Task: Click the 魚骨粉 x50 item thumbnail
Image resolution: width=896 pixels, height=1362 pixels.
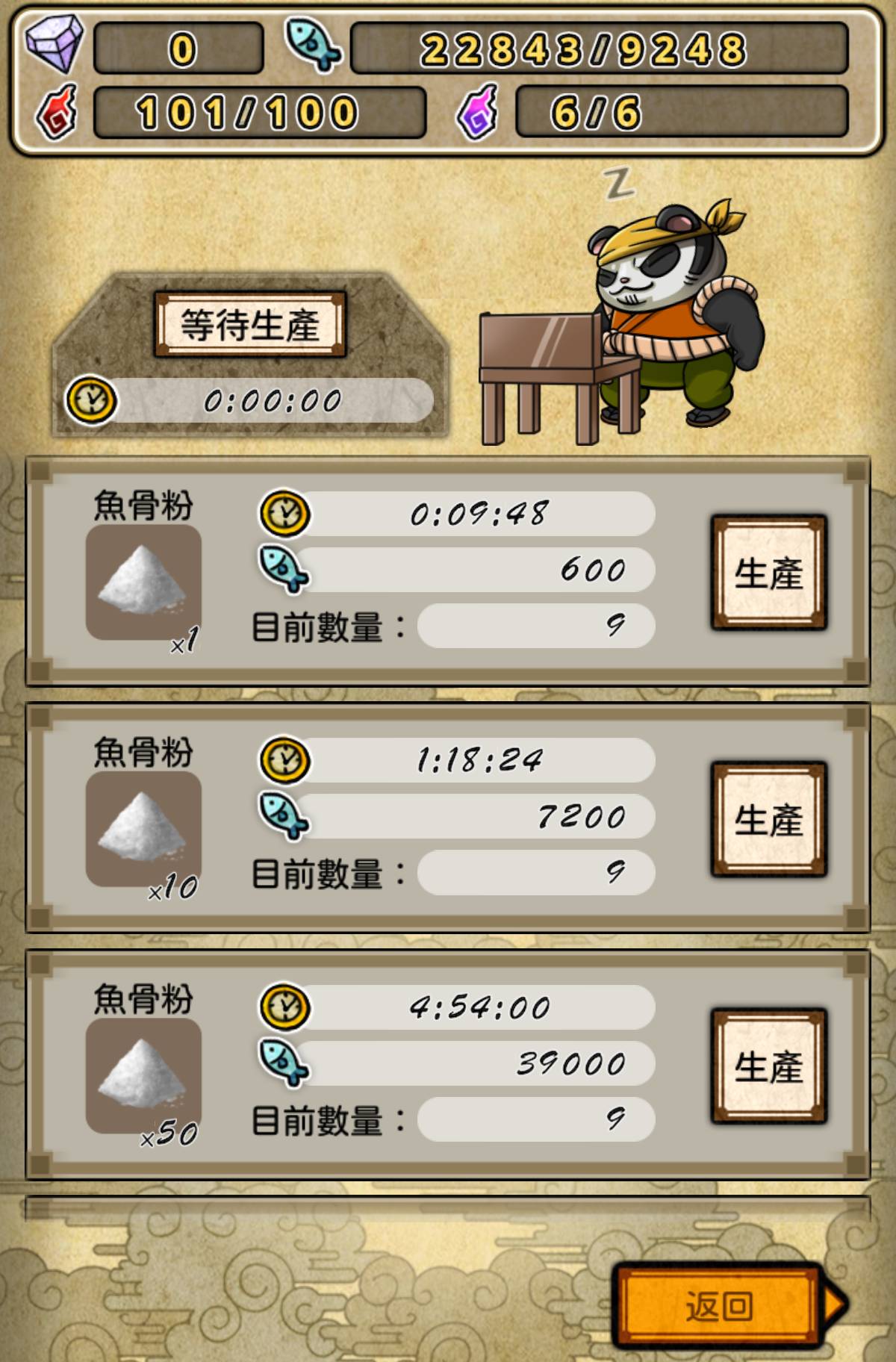Action: coord(143,1075)
